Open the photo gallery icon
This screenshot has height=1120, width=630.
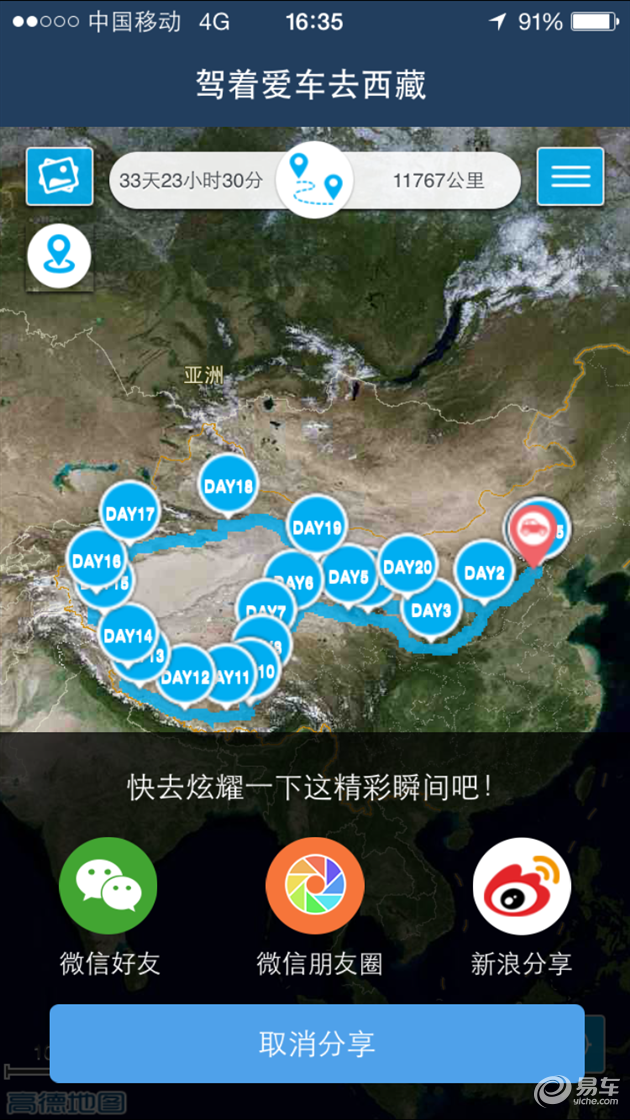tap(59, 176)
